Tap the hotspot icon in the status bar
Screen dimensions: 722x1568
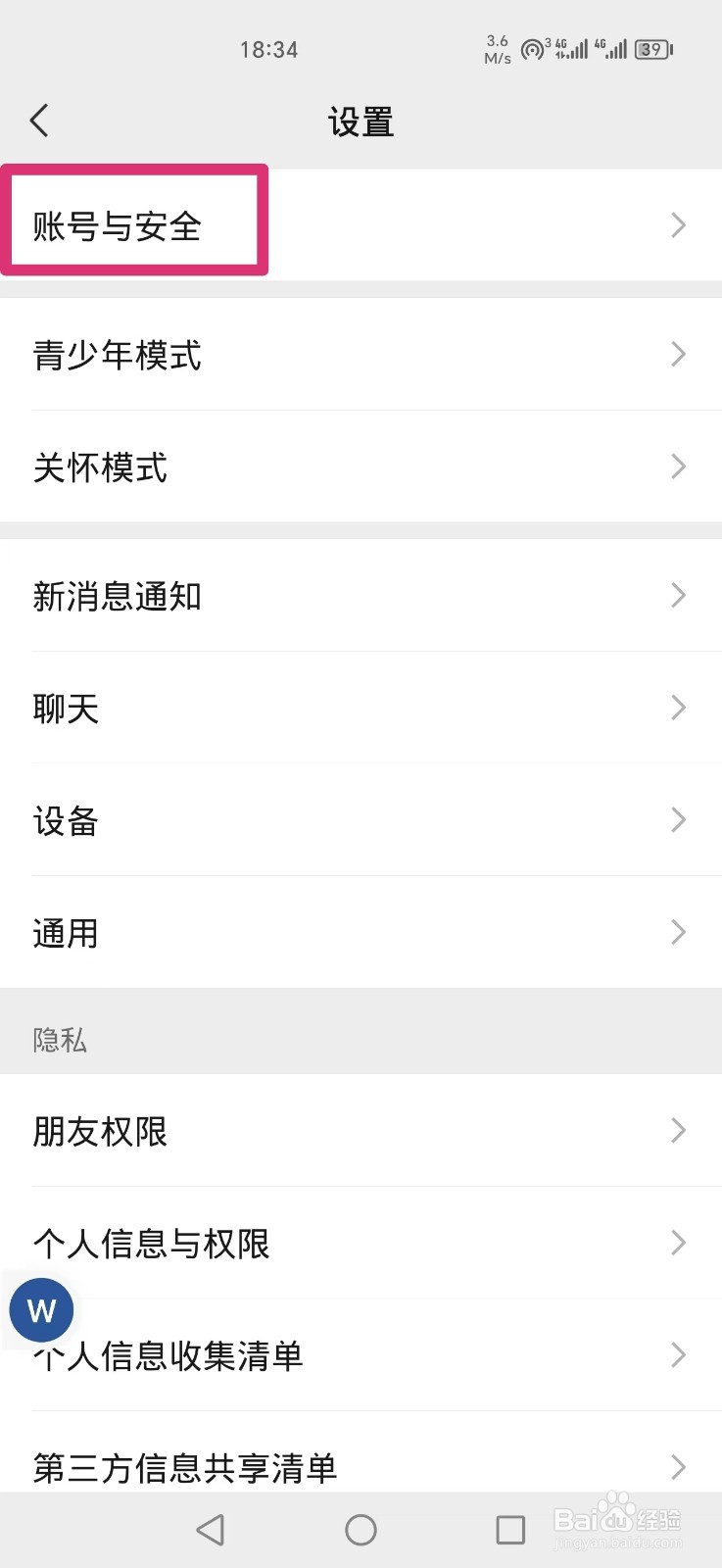click(x=532, y=49)
